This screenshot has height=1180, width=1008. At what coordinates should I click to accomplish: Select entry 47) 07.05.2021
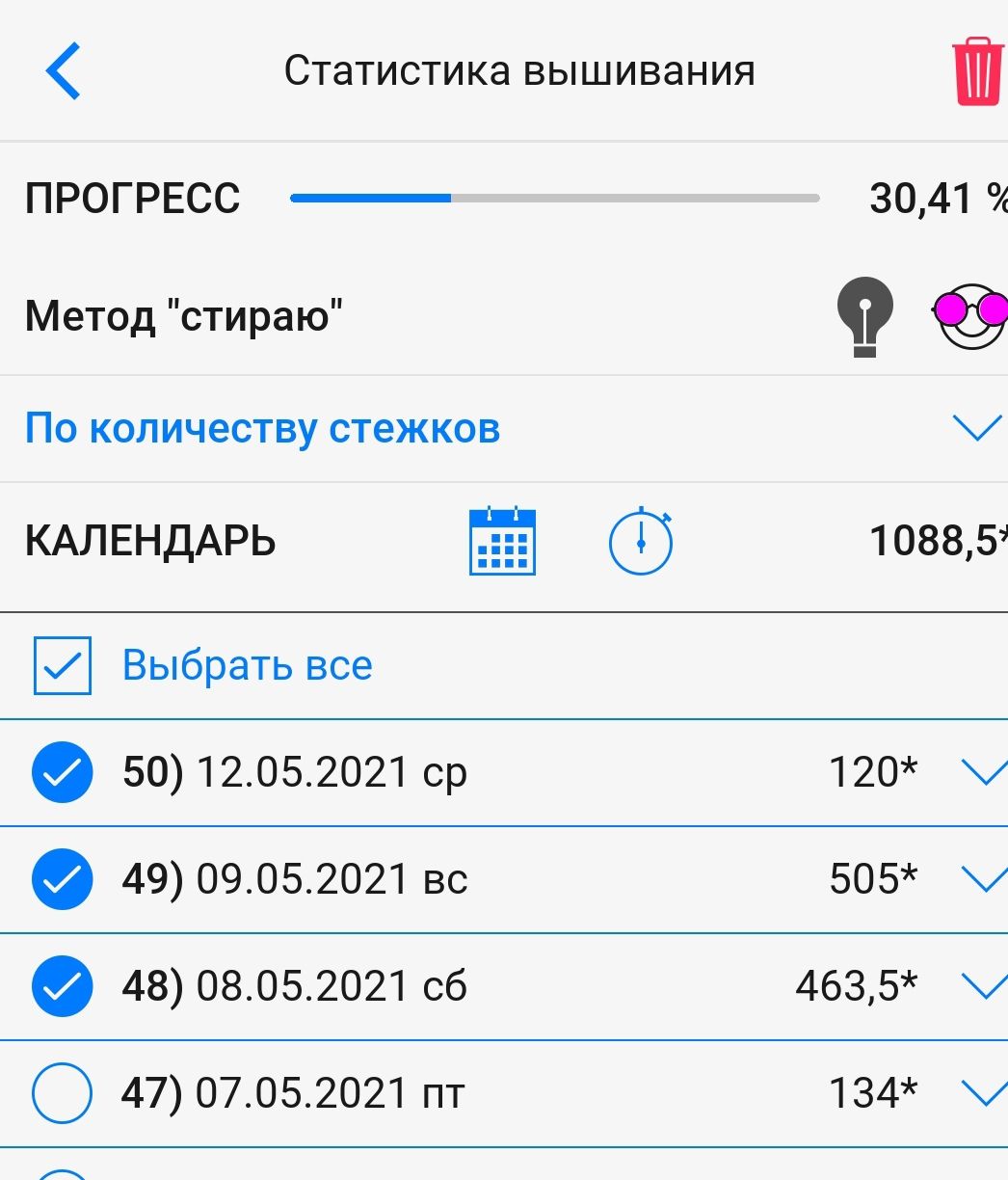63,1093
